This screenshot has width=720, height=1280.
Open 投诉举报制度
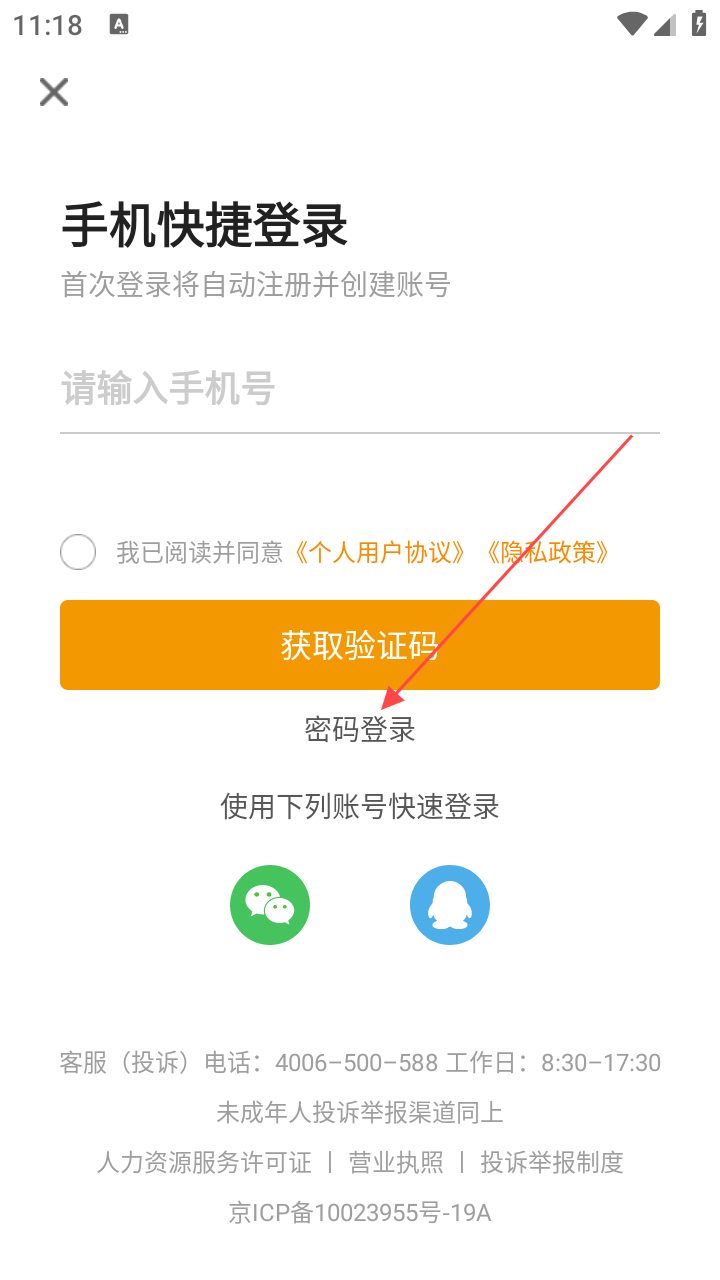pyautogui.click(x=552, y=1162)
